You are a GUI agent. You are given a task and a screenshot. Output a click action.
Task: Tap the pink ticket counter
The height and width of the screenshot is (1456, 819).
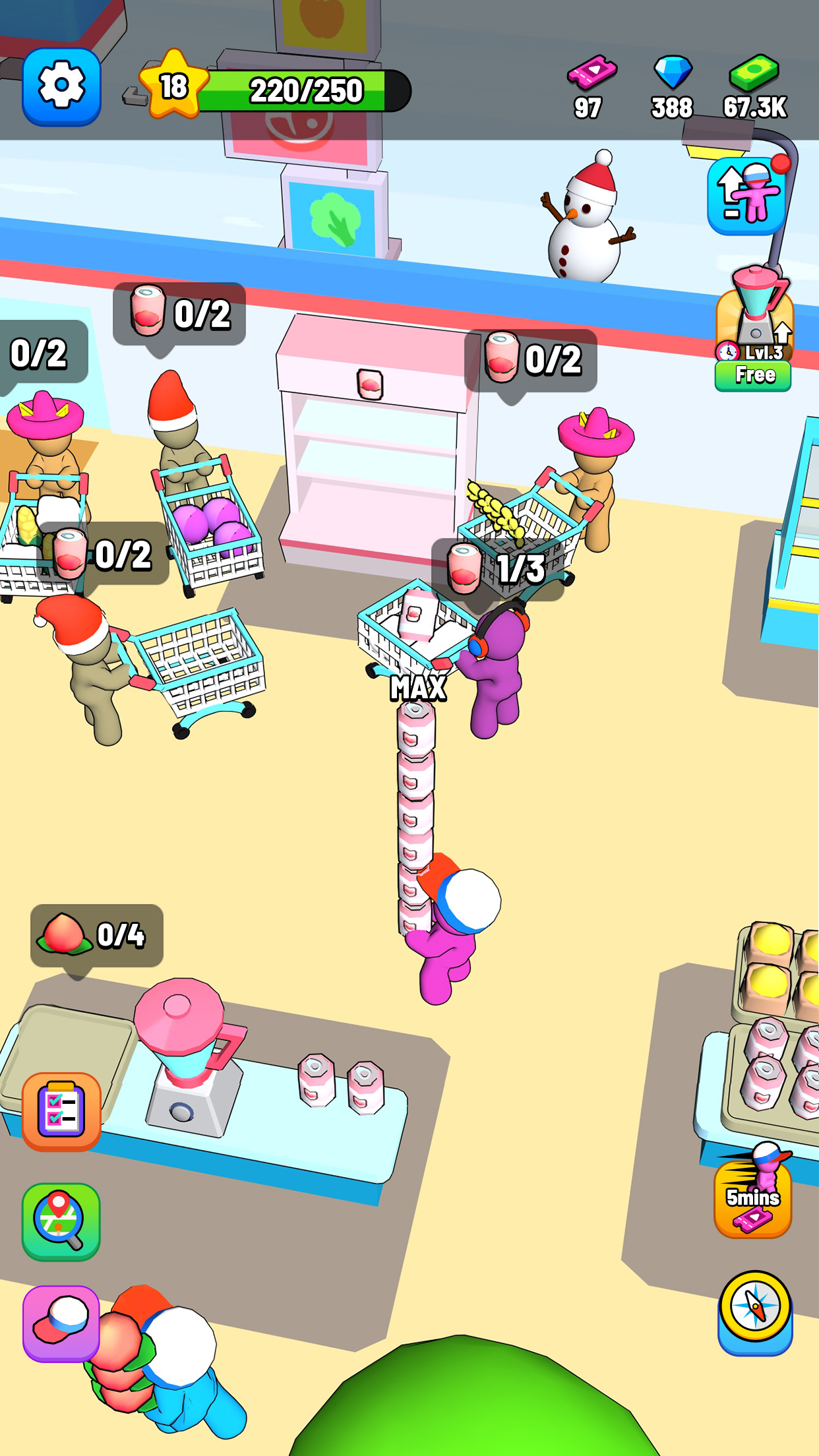[589, 88]
